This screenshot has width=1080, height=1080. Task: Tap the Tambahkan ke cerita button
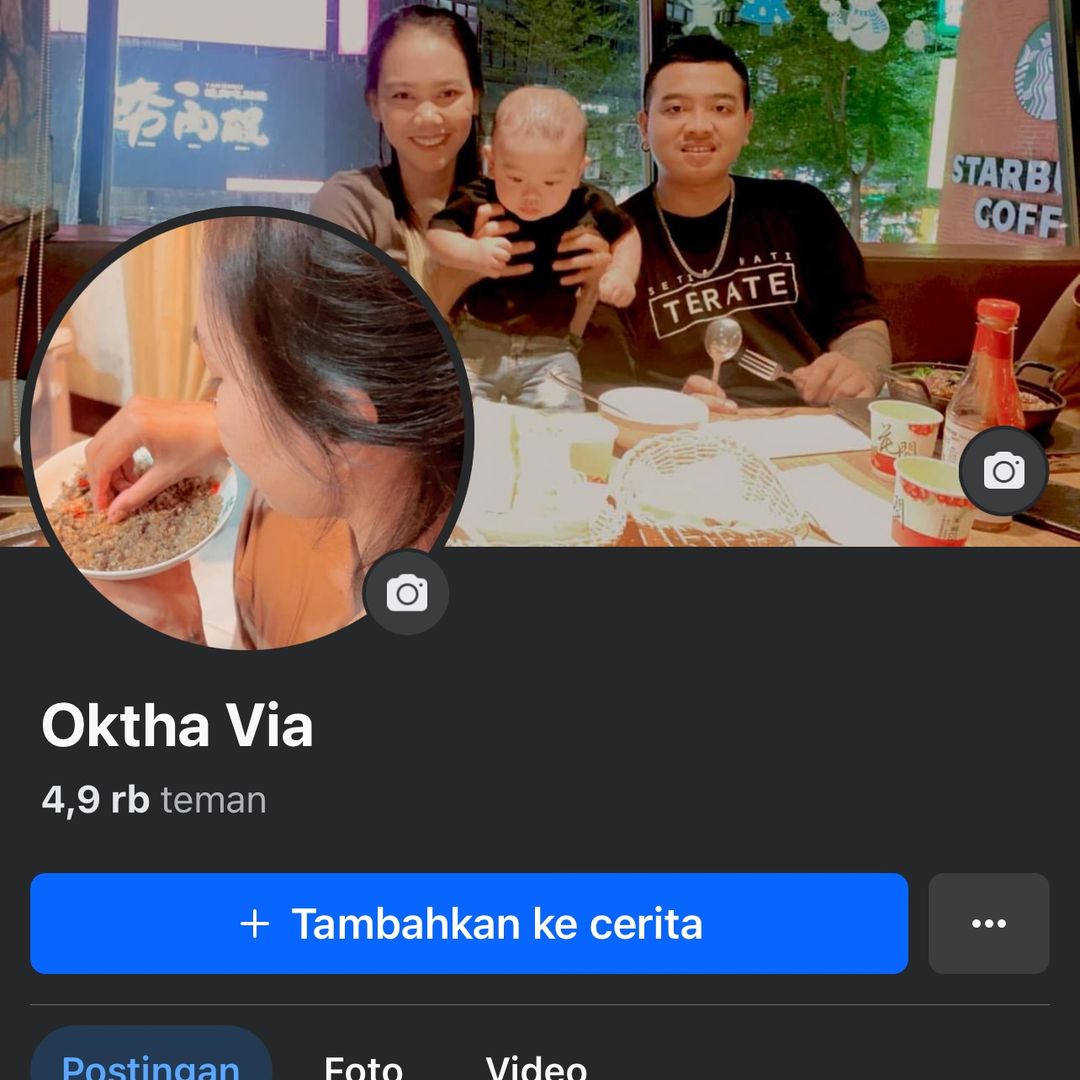coord(469,923)
